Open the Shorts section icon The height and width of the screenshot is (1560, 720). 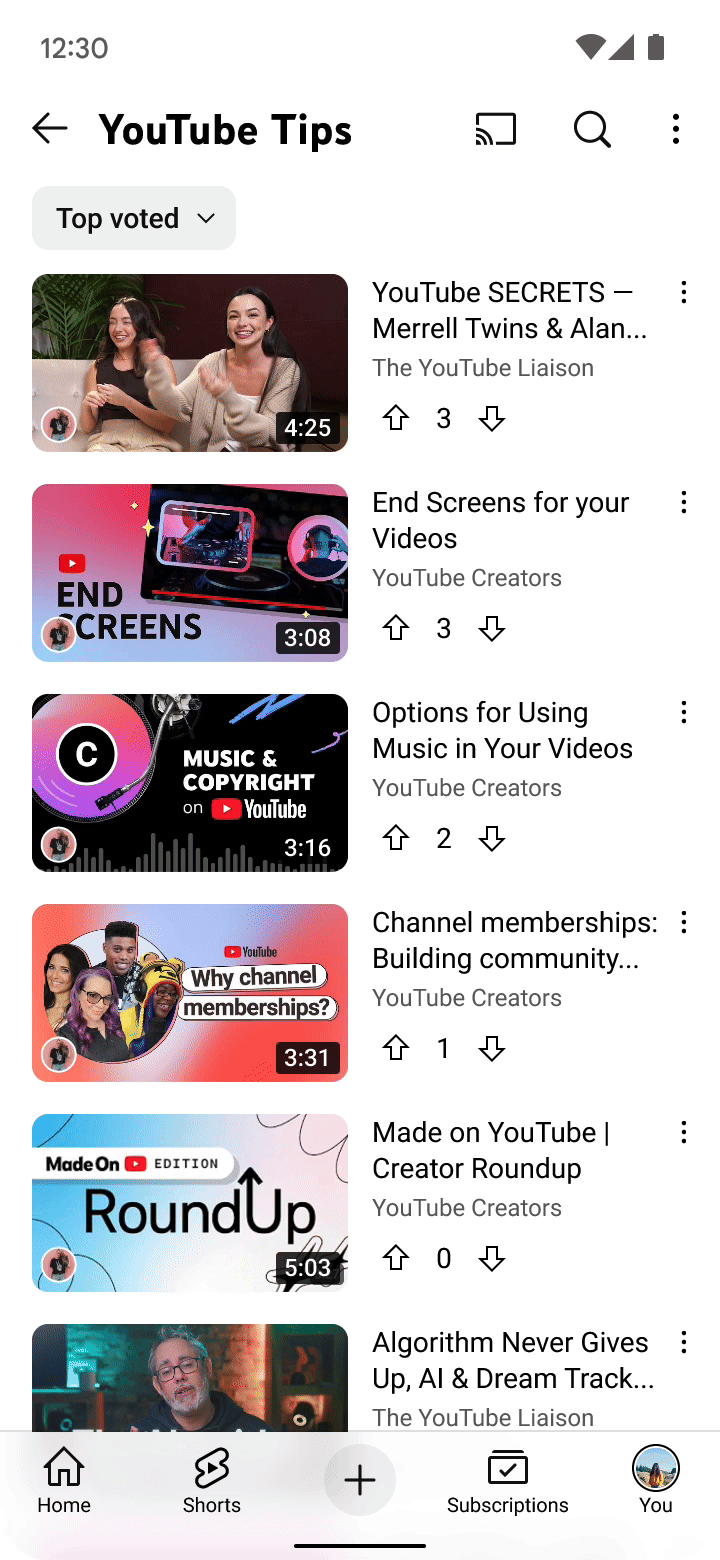[x=212, y=1467]
